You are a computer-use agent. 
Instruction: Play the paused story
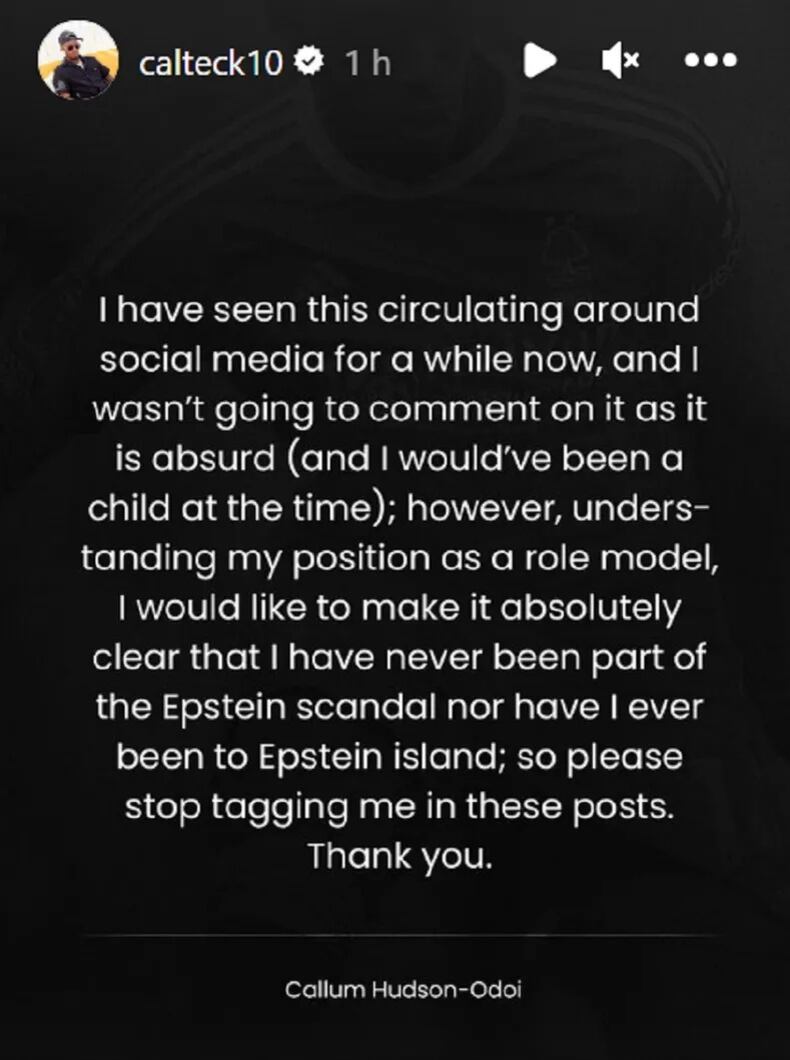(539, 61)
